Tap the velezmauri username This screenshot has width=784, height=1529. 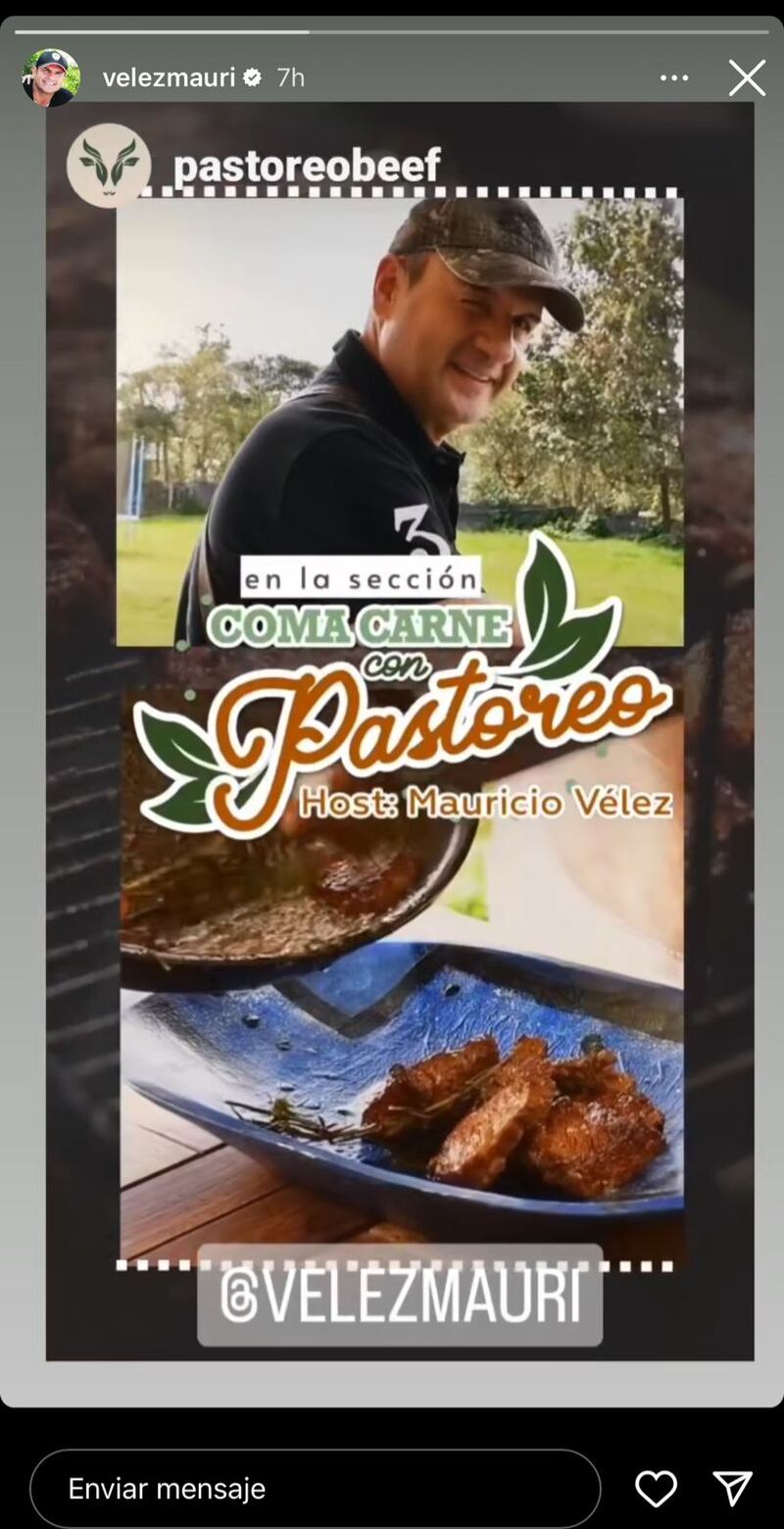click(x=169, y=77)
